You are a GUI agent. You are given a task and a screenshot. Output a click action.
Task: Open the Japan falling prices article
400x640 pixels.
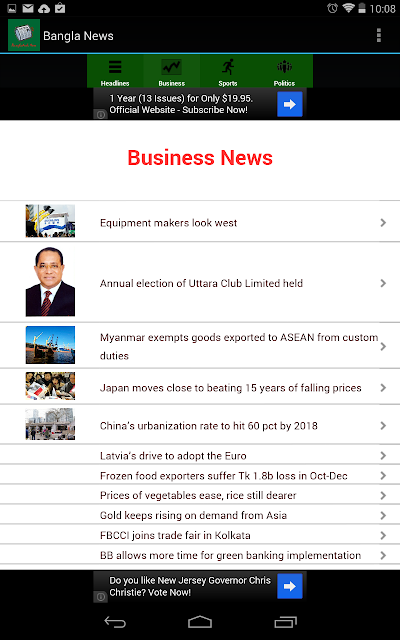[200, 387]
